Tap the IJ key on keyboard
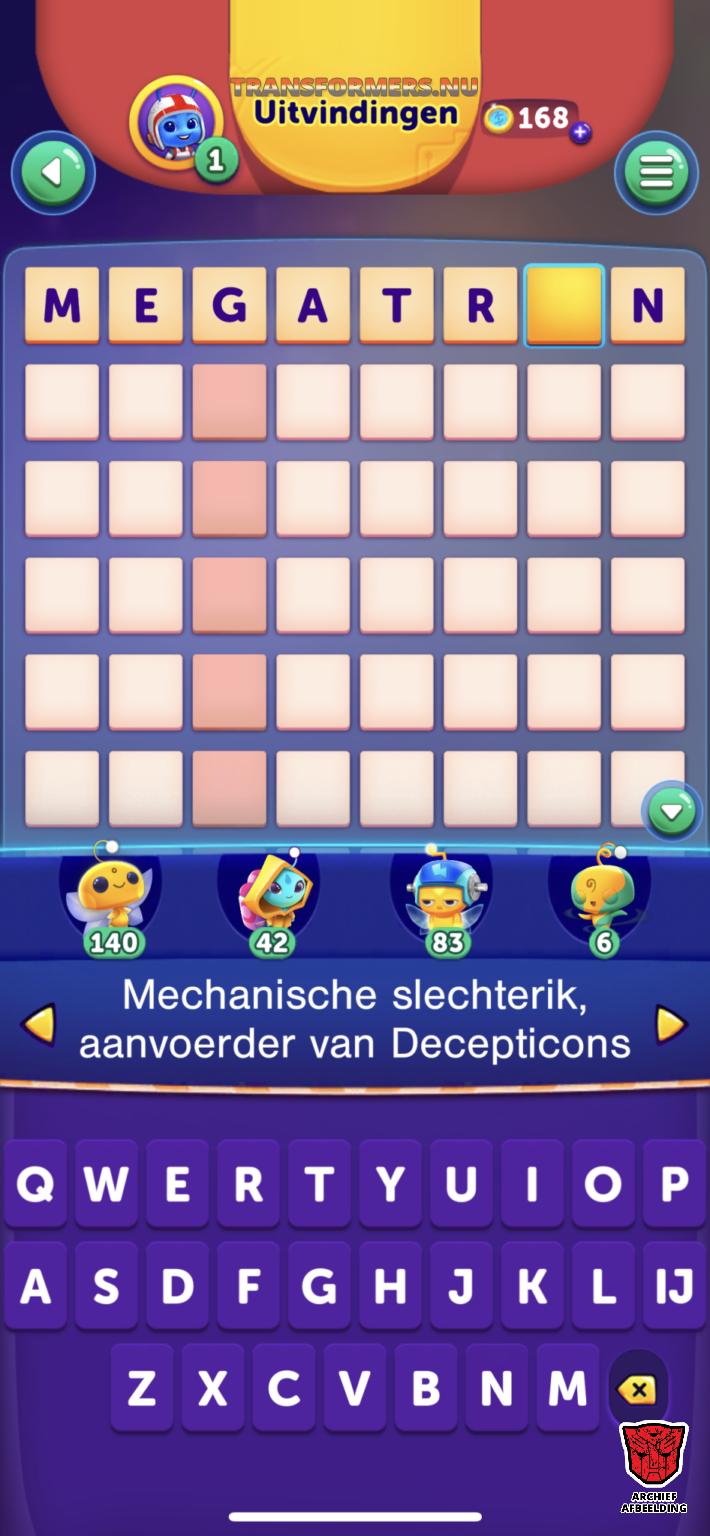The image size is (710, 1536). pyautogui.click(x=673, y=1286)
